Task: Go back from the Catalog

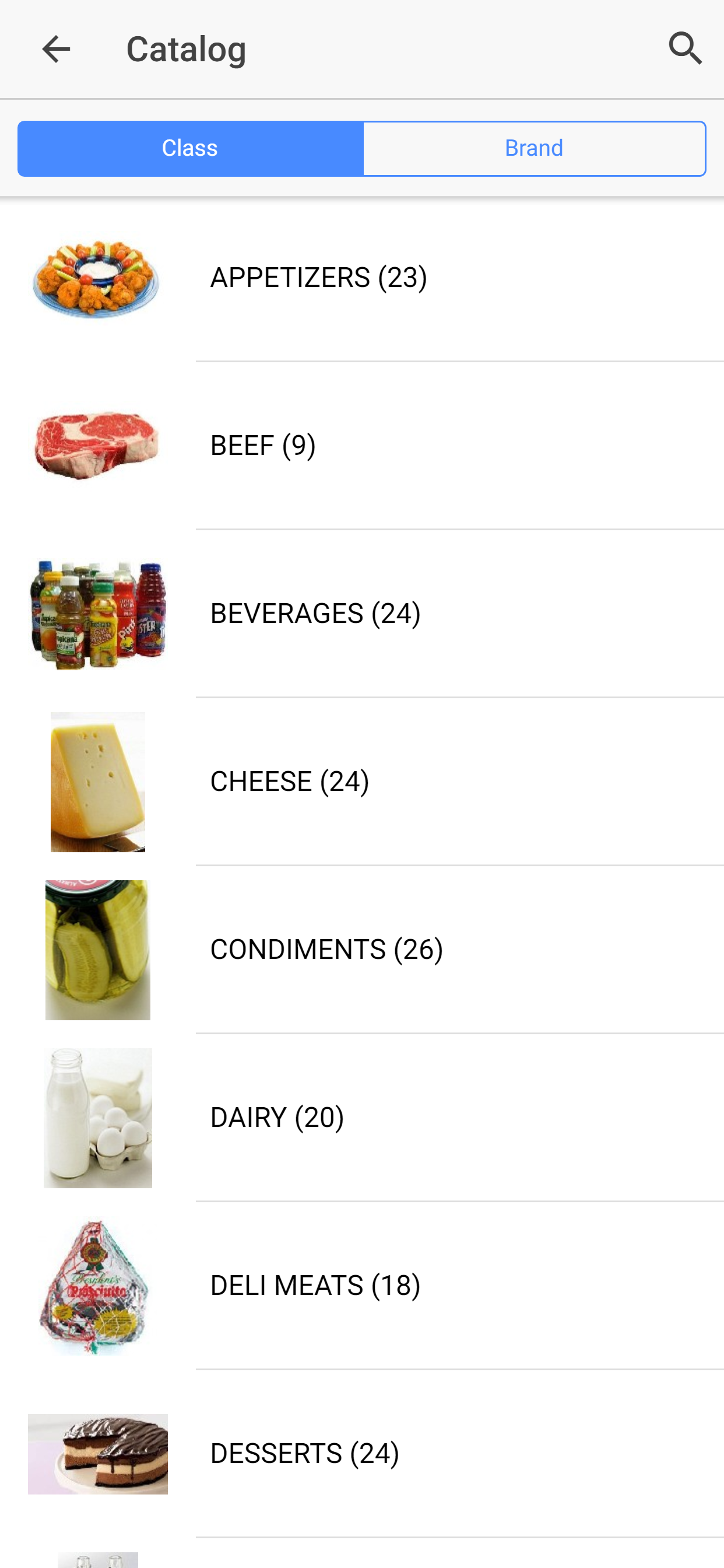Action: (56, 48)
